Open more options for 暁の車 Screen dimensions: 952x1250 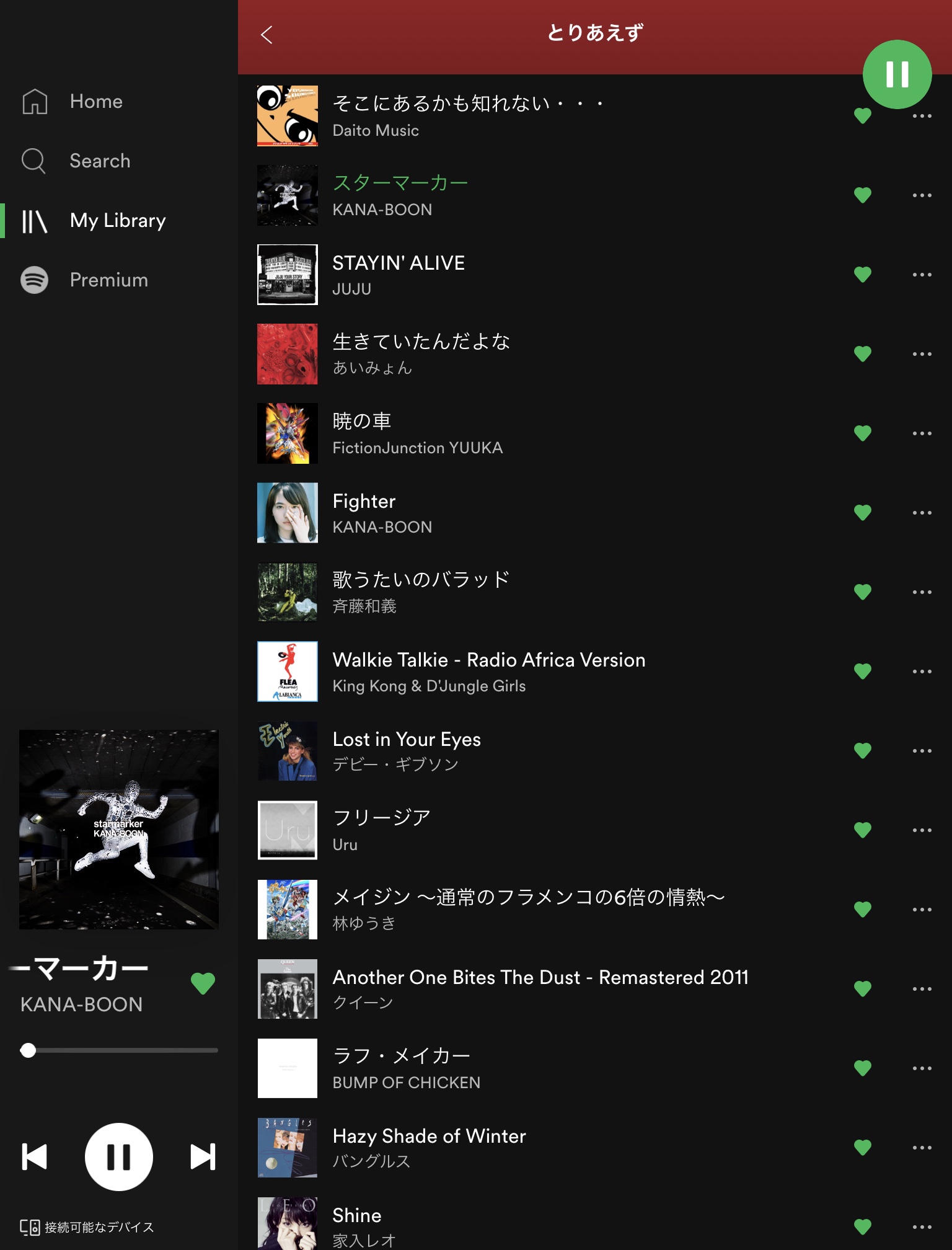click(922, 433)
